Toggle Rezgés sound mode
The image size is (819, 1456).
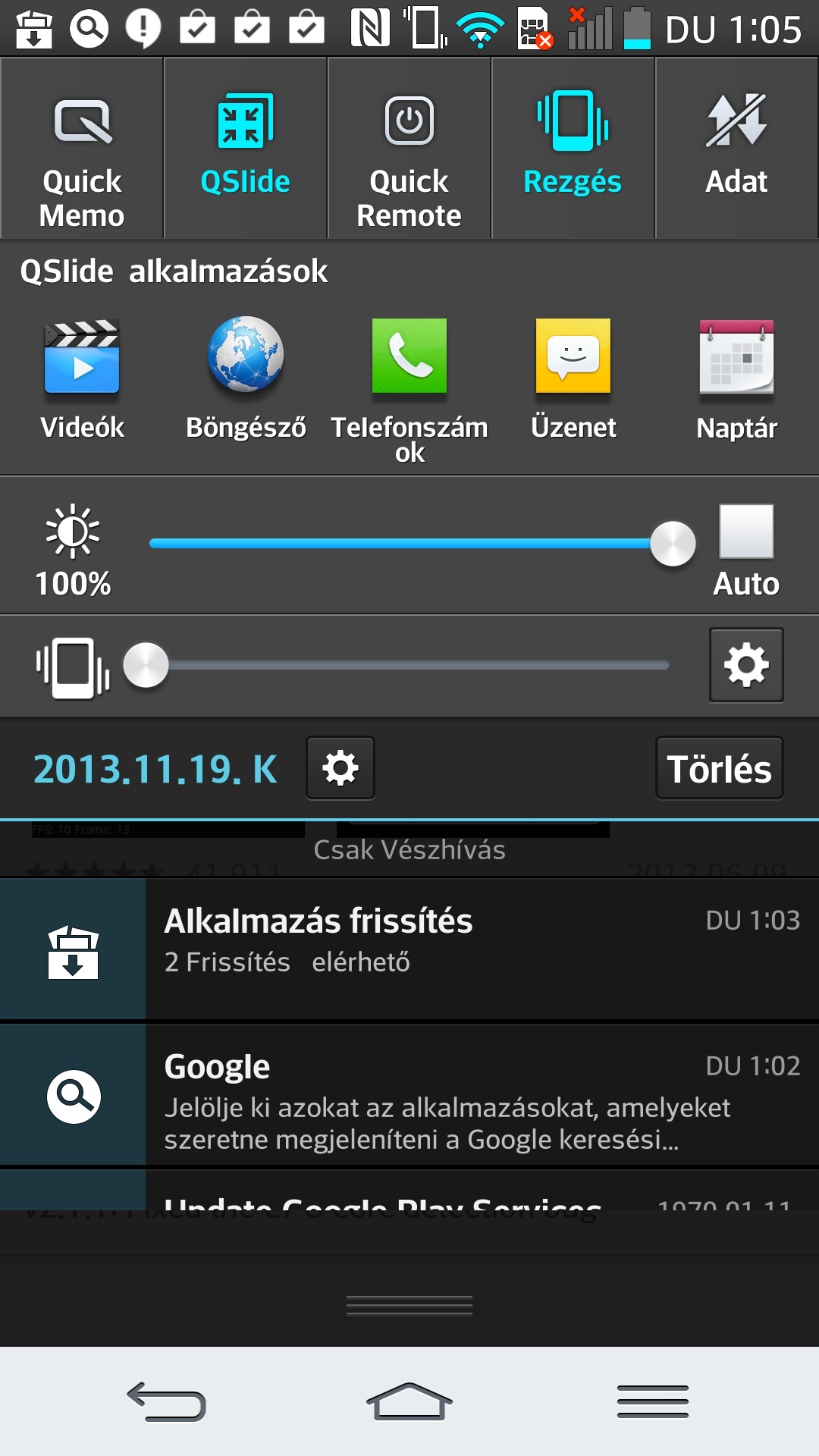[x=573, y=149]
